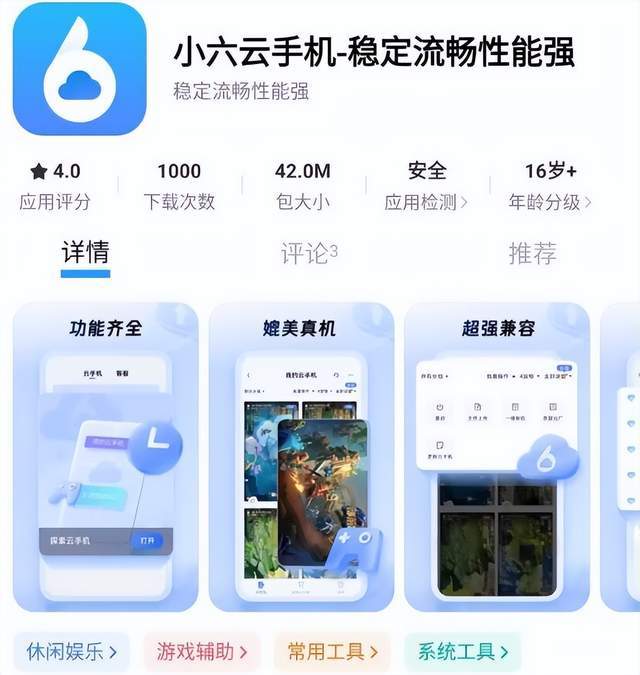
Task: Open the 休闲娱乐 category chip
Action: click(73, 652)
